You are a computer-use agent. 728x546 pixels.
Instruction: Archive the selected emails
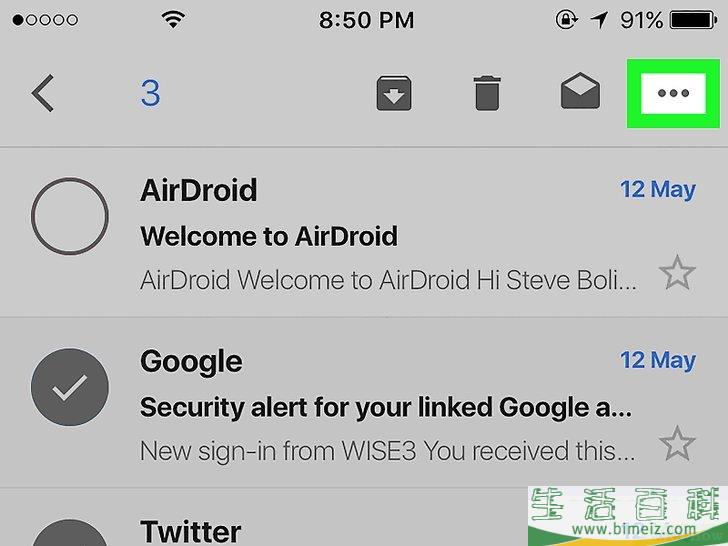coord(393,94)
